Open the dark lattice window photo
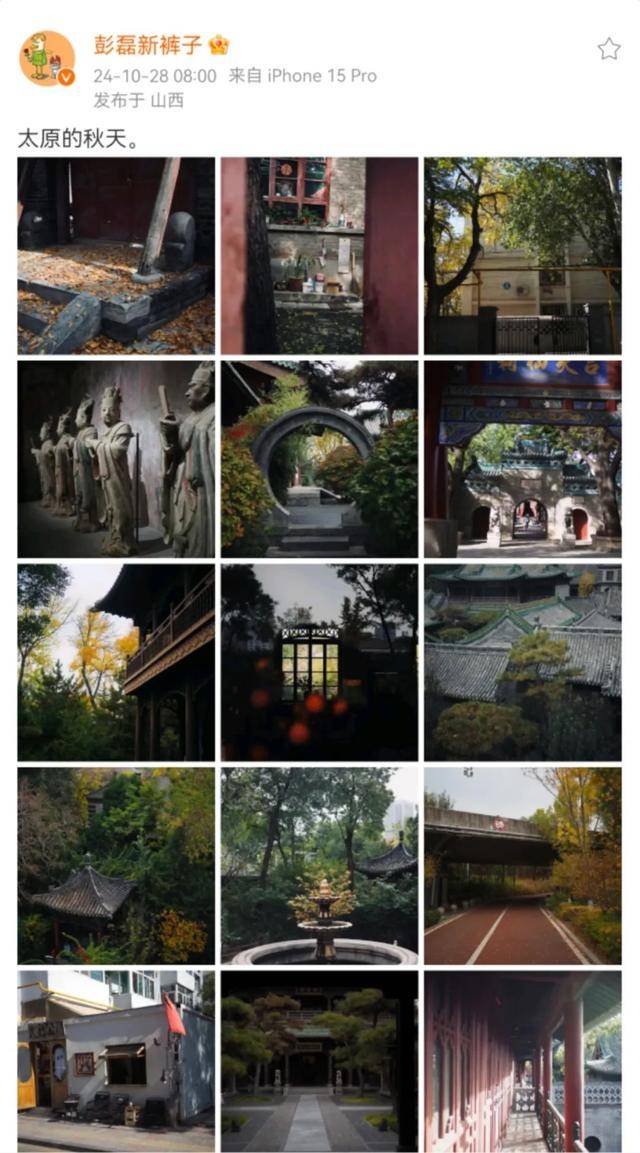Image resolution: width=640 pixels, height=1153 pixels. (x=319, y=662)
